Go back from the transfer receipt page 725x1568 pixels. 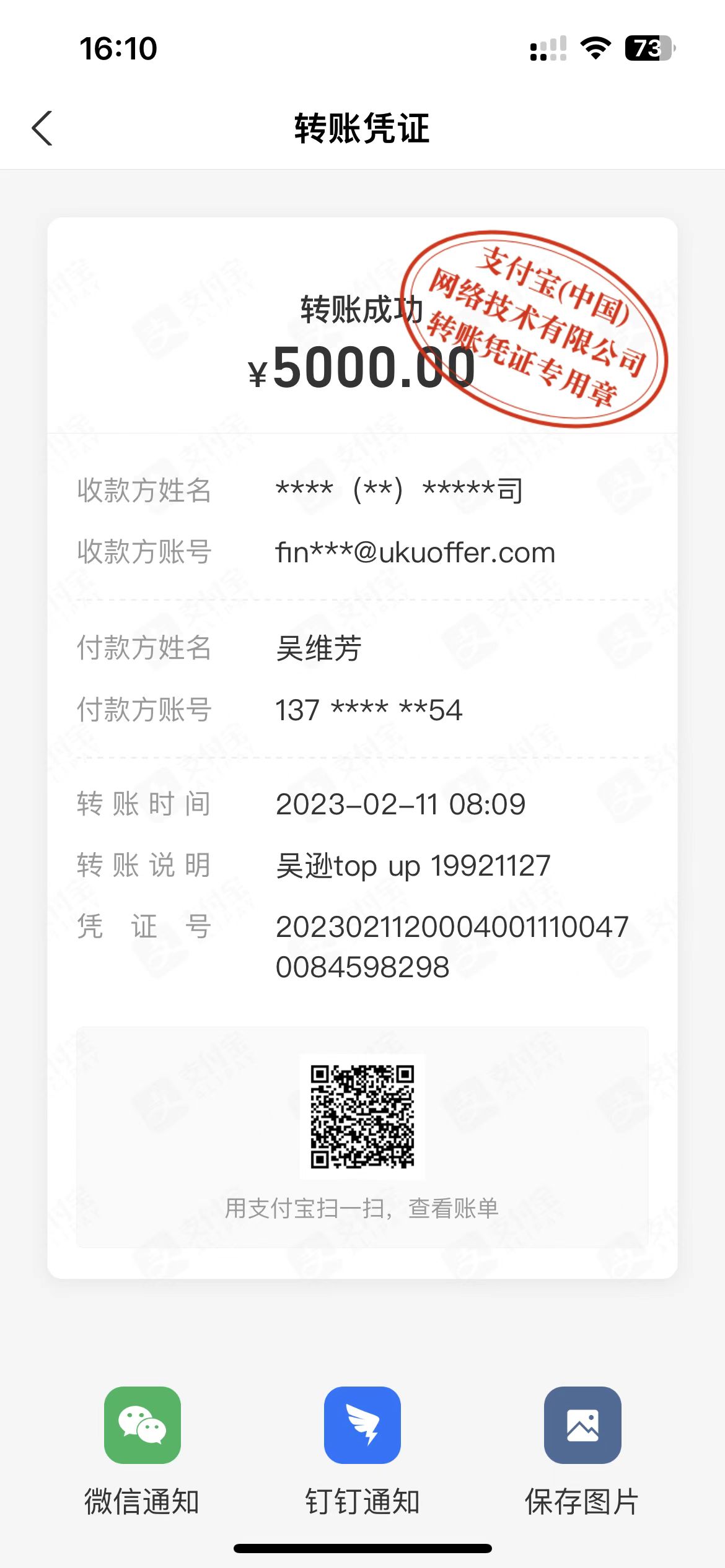[42, 129]
